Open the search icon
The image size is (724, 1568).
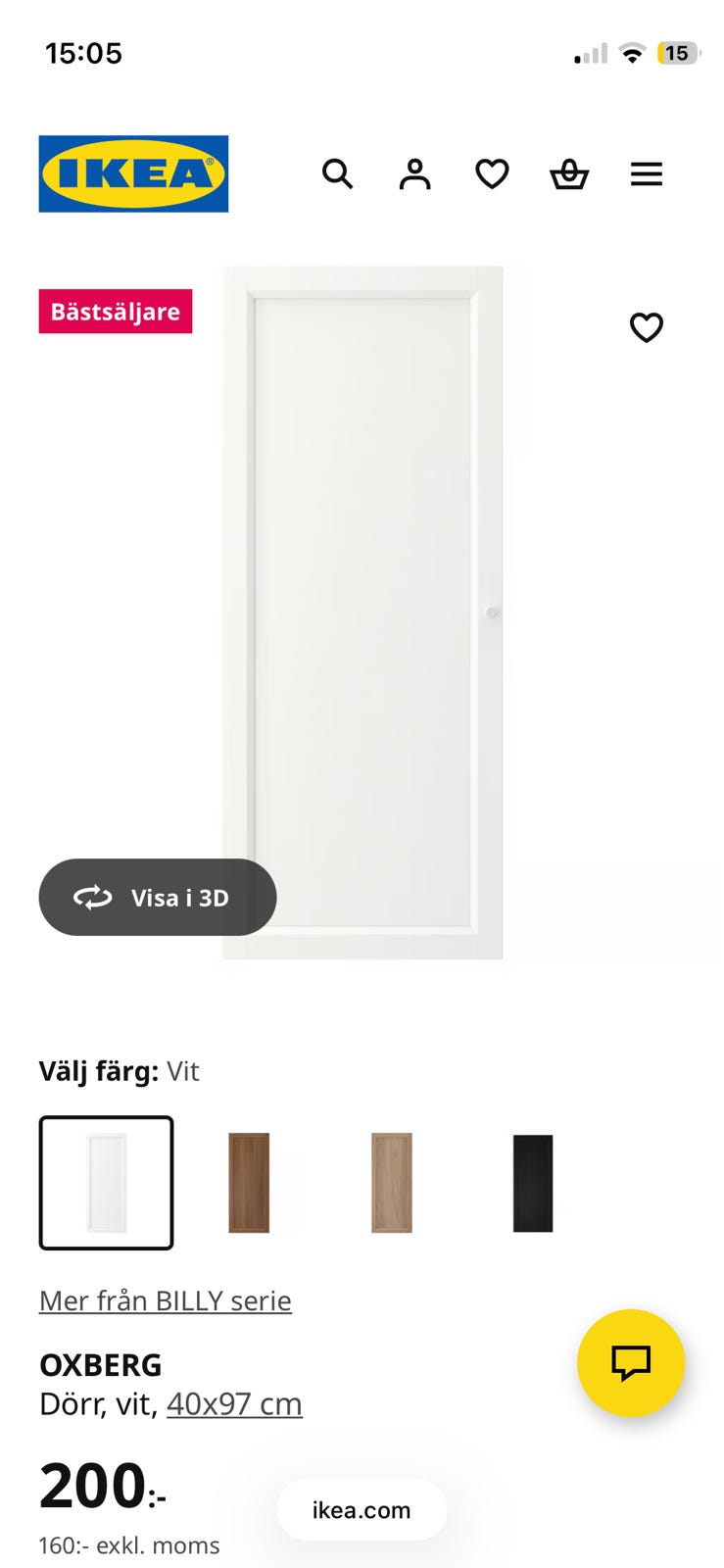(x=337, y=173)
